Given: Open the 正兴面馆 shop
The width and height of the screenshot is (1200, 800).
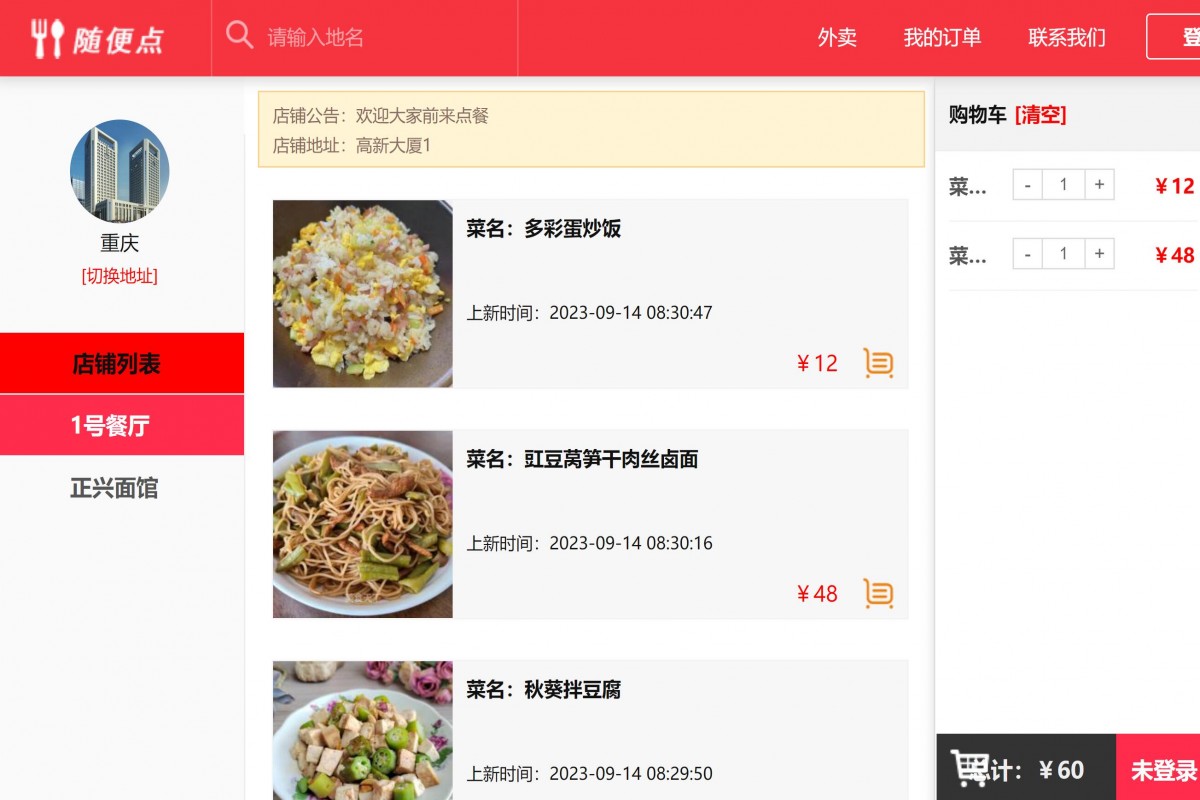Looking at the screenshot, I should 114,488.
